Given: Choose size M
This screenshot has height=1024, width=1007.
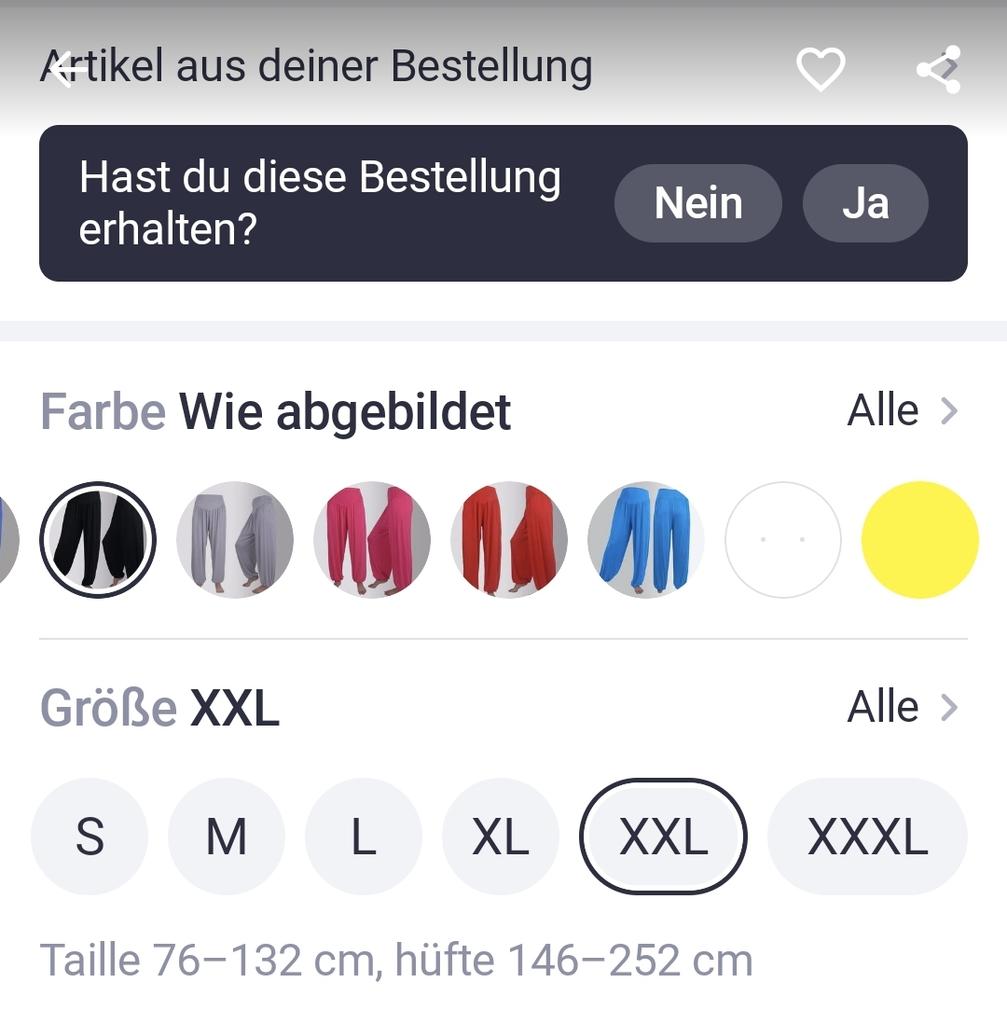Looking at the screenshot, I should pyautogui.click(x=226, y=836).
